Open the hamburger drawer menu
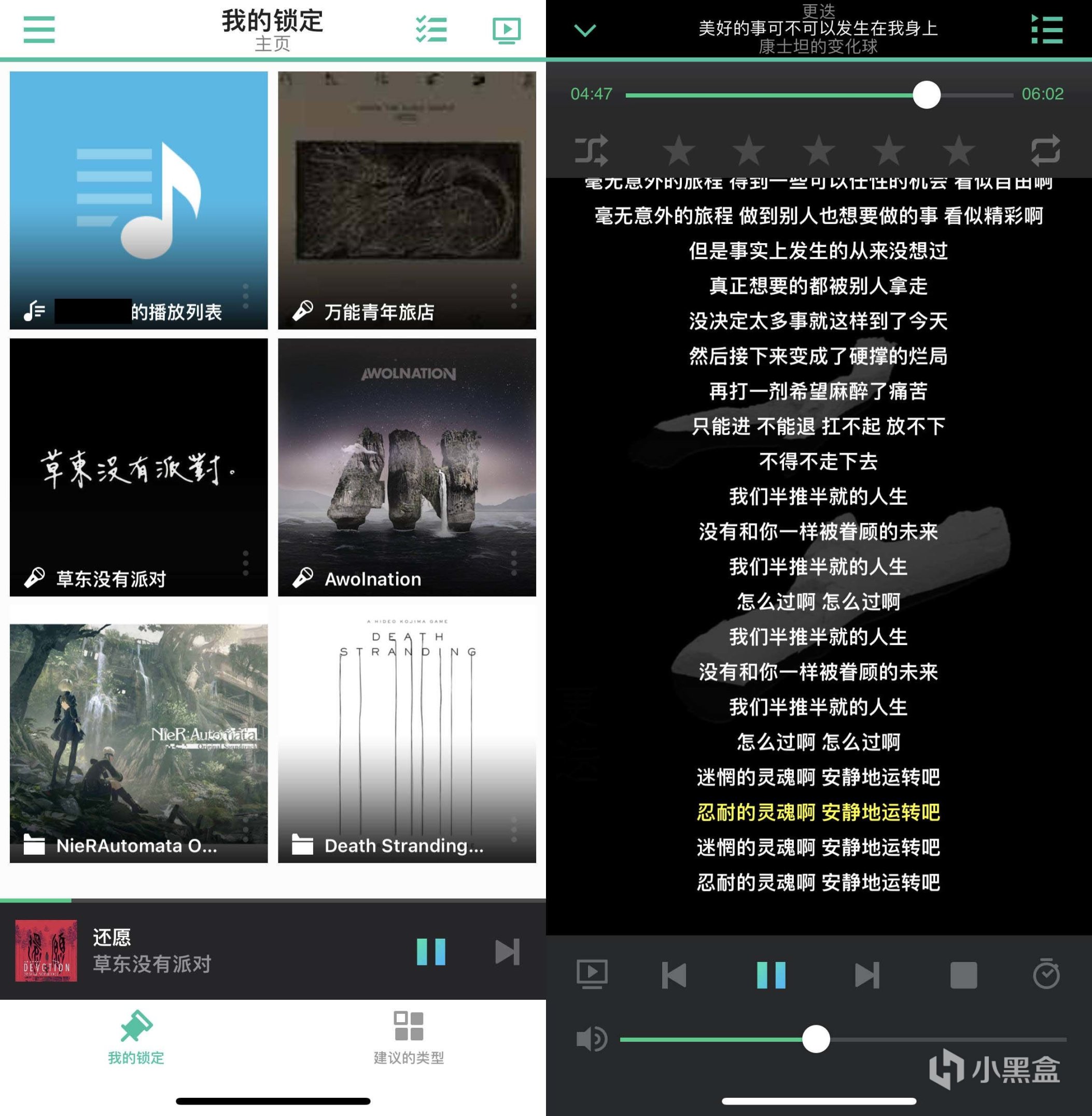The image size is (1092, 1116). coord(39,29)
